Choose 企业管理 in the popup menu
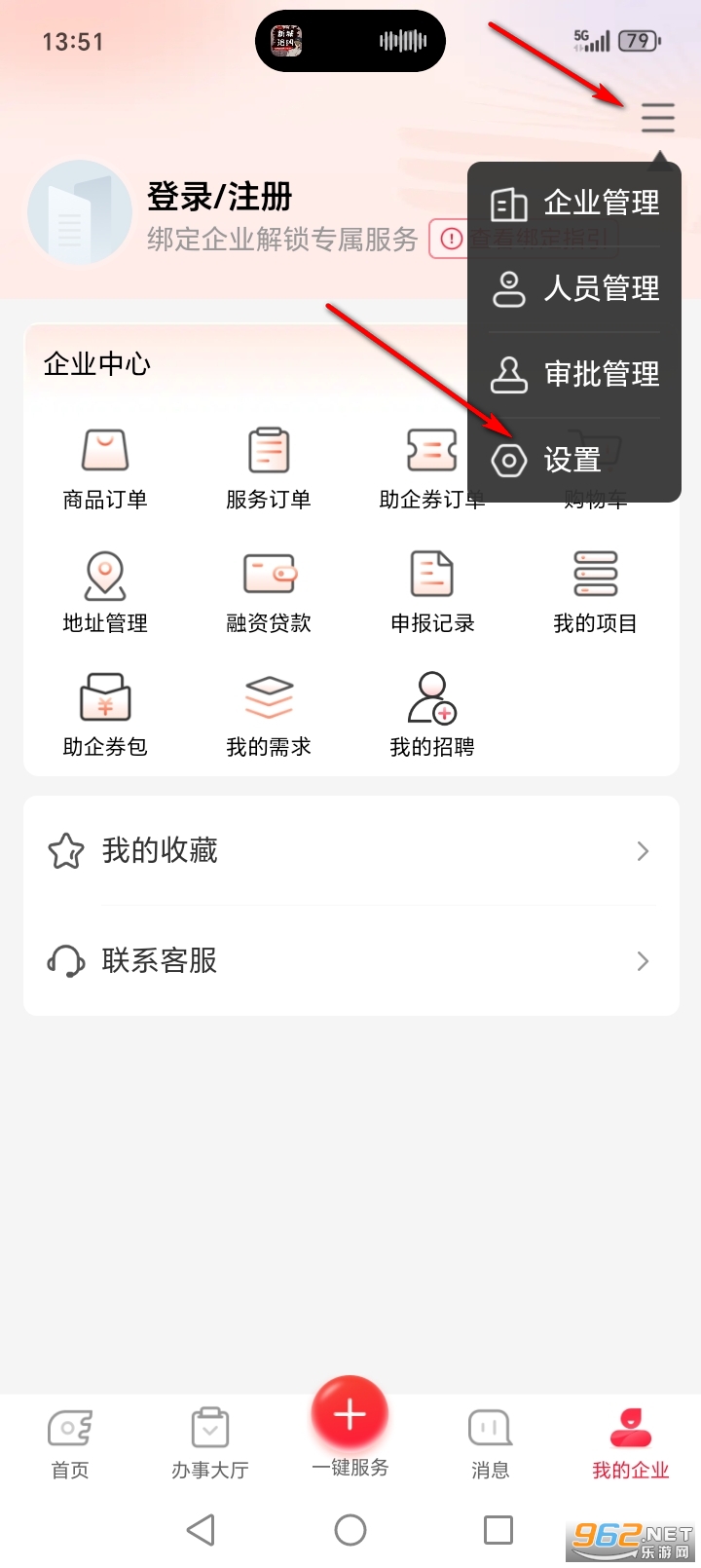 (577, 205)
